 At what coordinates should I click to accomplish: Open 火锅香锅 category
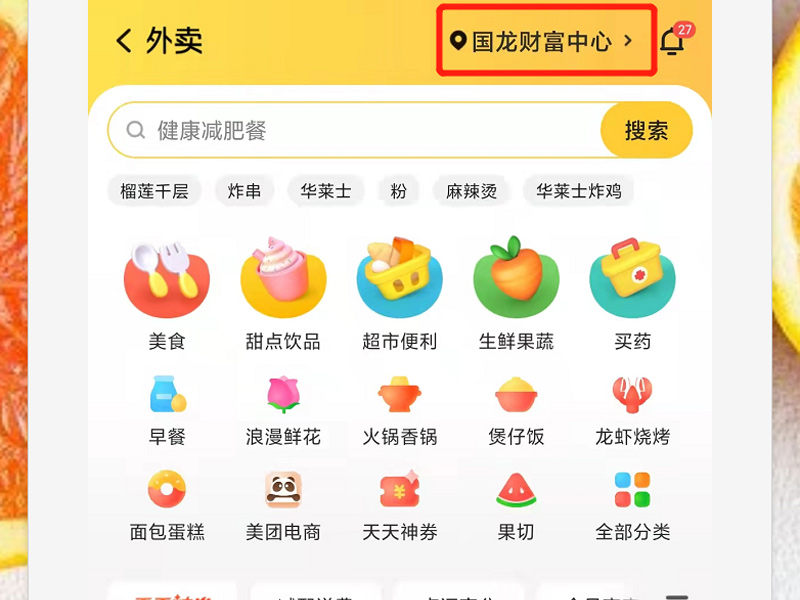tap(399, 410)
